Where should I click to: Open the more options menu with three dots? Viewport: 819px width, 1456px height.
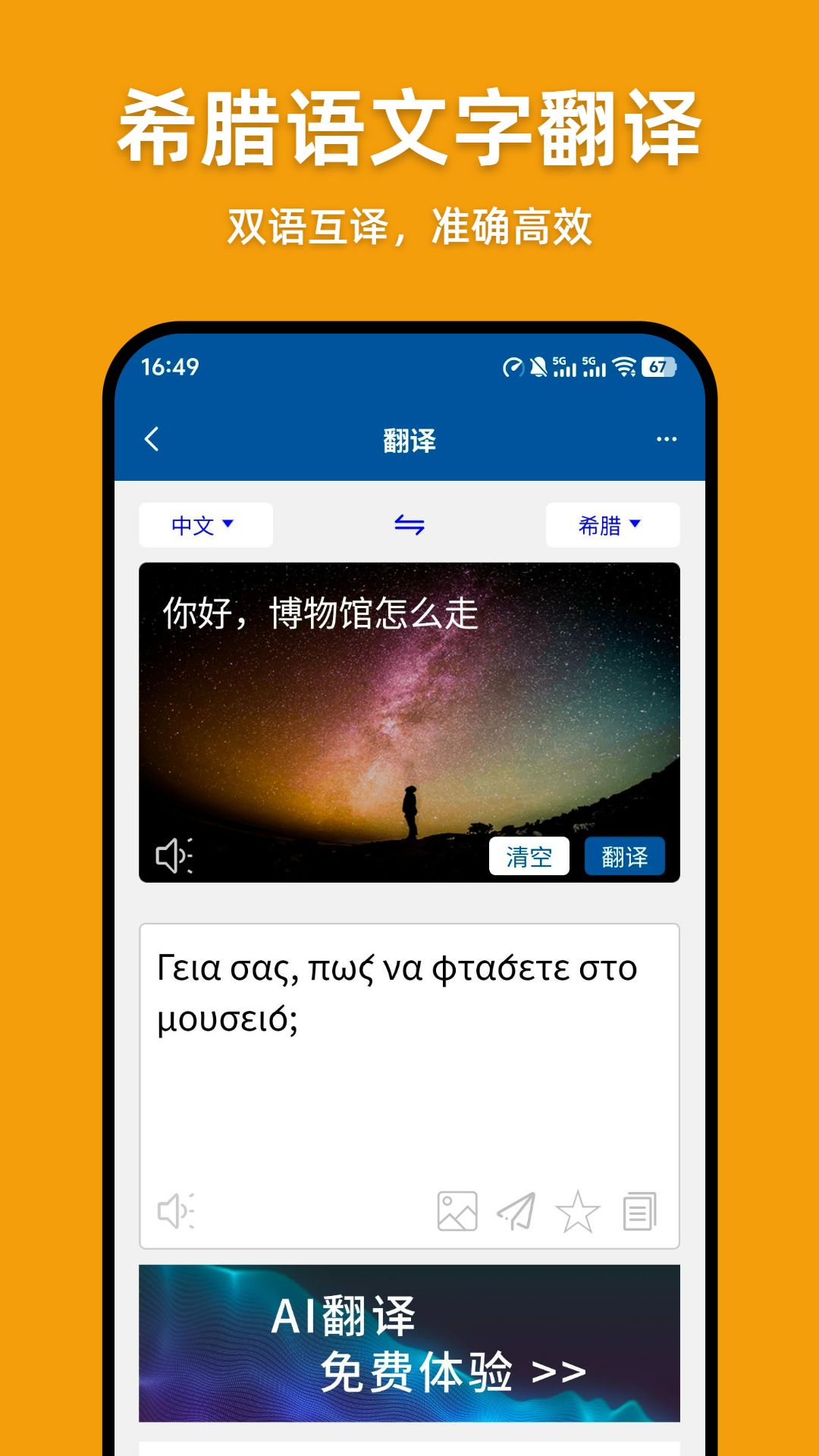tap(667, 438)
